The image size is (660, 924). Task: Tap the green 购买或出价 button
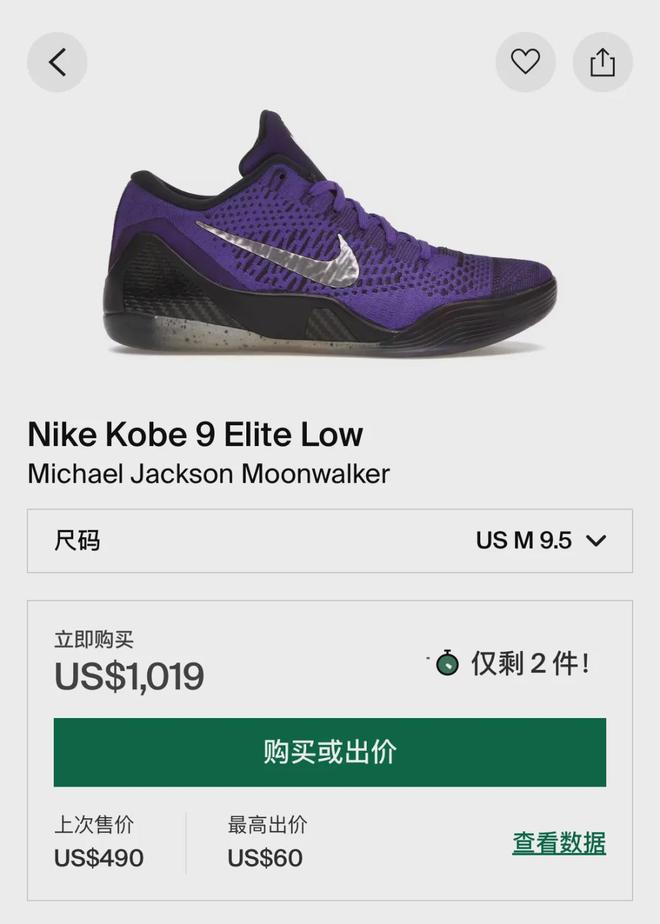coord(330,752)
